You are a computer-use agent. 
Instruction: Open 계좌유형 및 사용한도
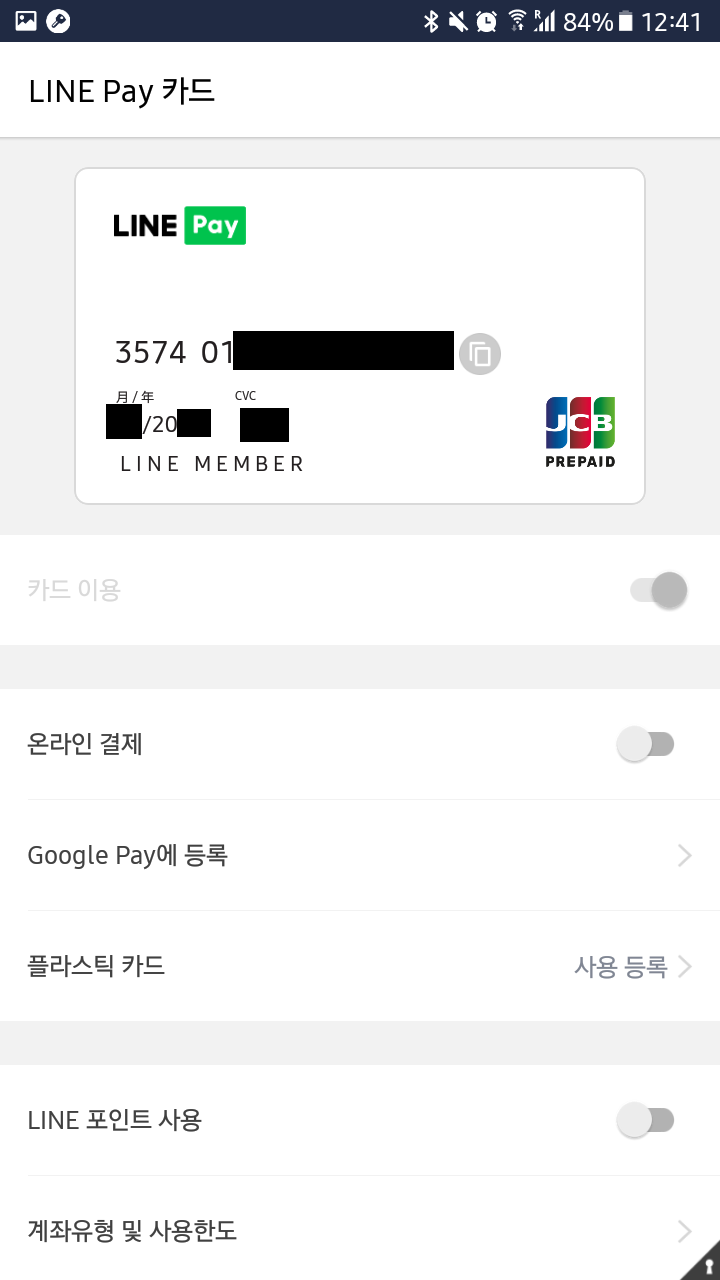pyautogui.click(x=360, y=1230)
